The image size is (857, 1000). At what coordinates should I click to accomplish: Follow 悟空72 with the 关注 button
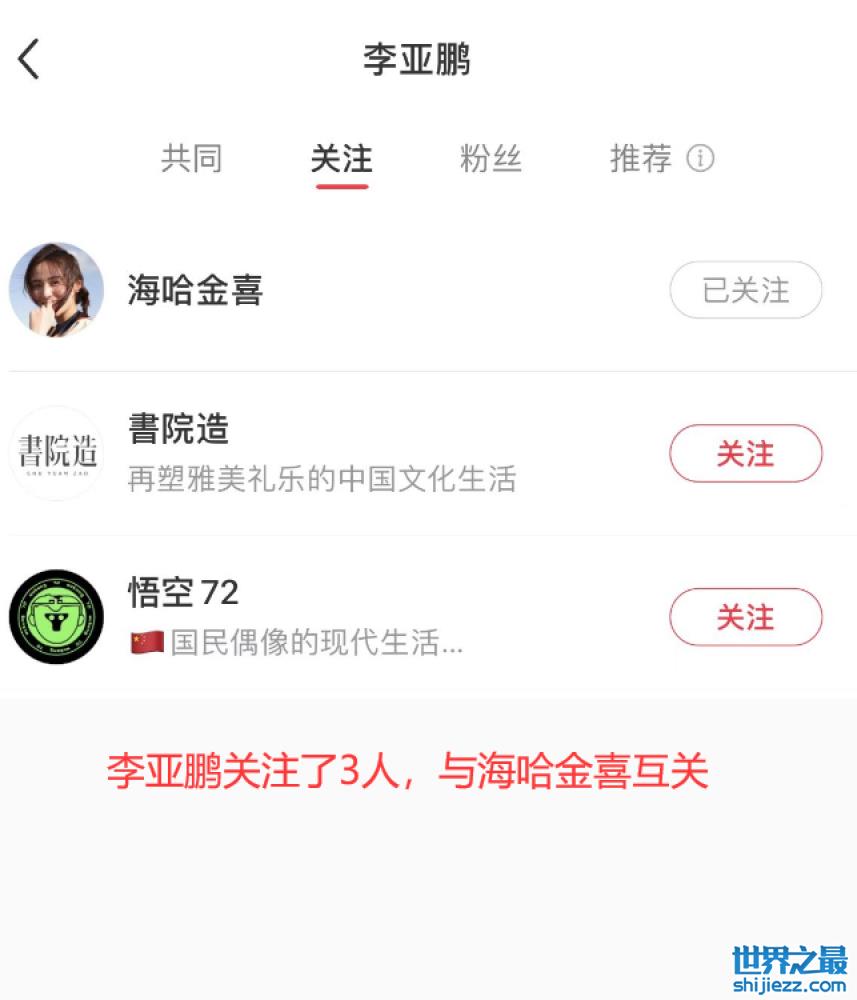click(x=745, y=617)
